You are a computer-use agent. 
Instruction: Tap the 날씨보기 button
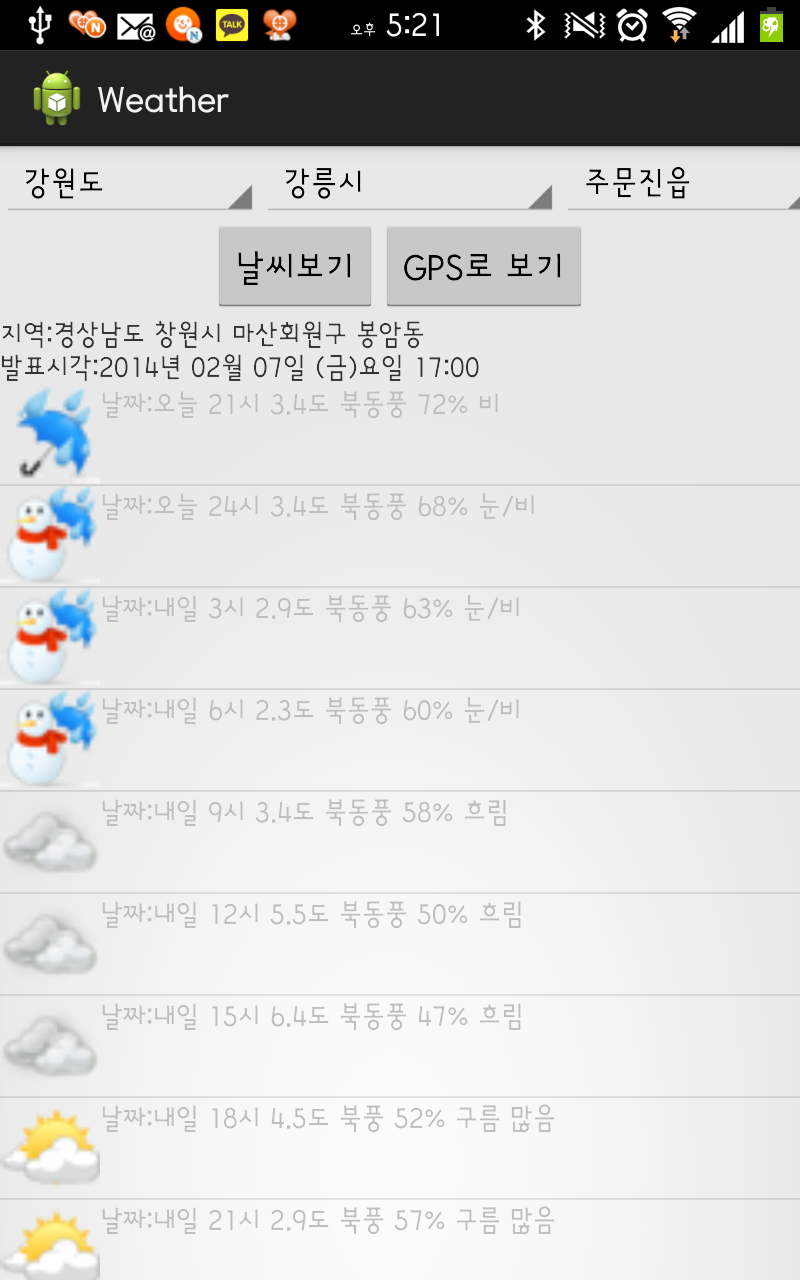tap(295, 266)
